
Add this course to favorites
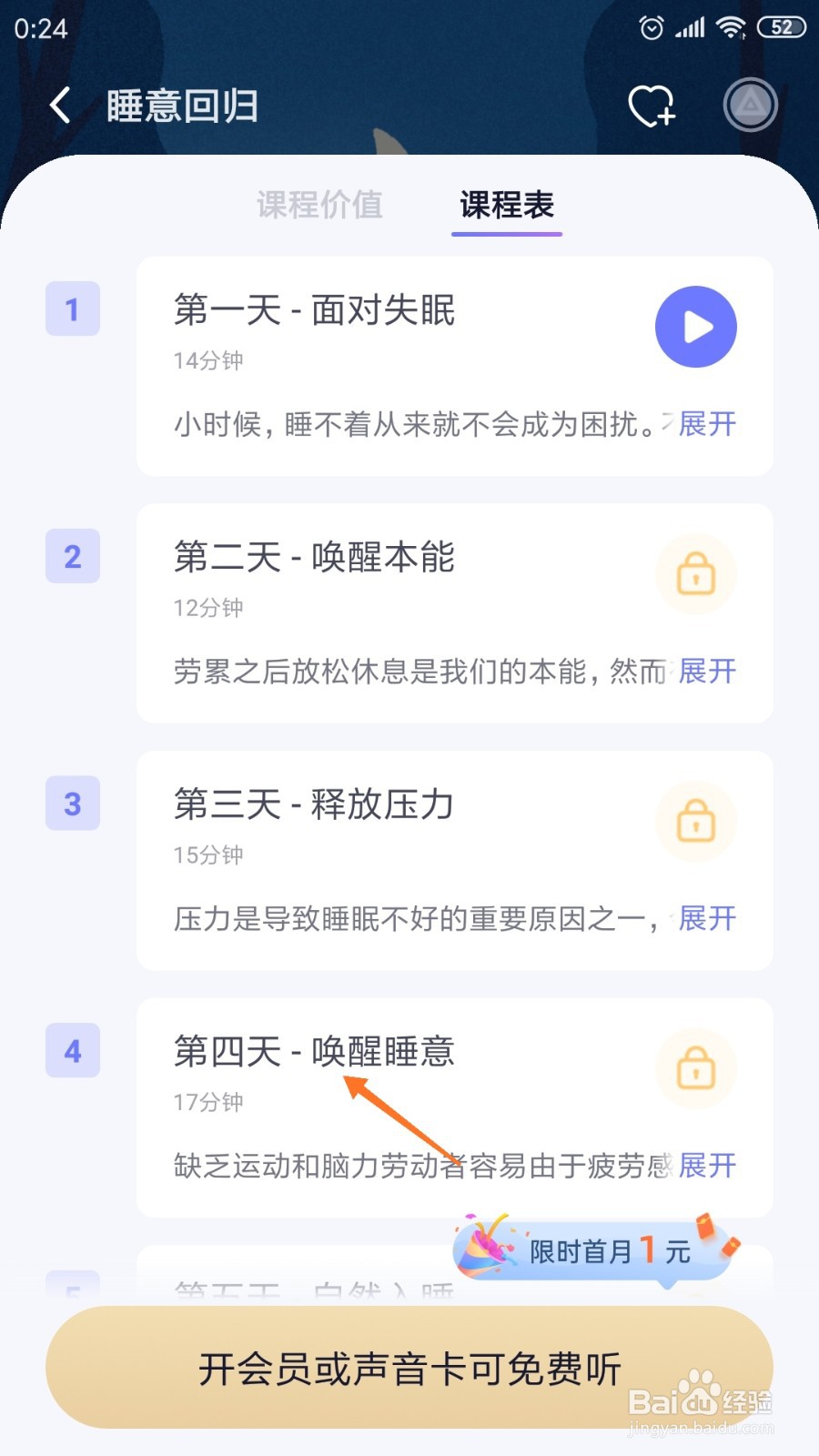(x=652, y=106)
